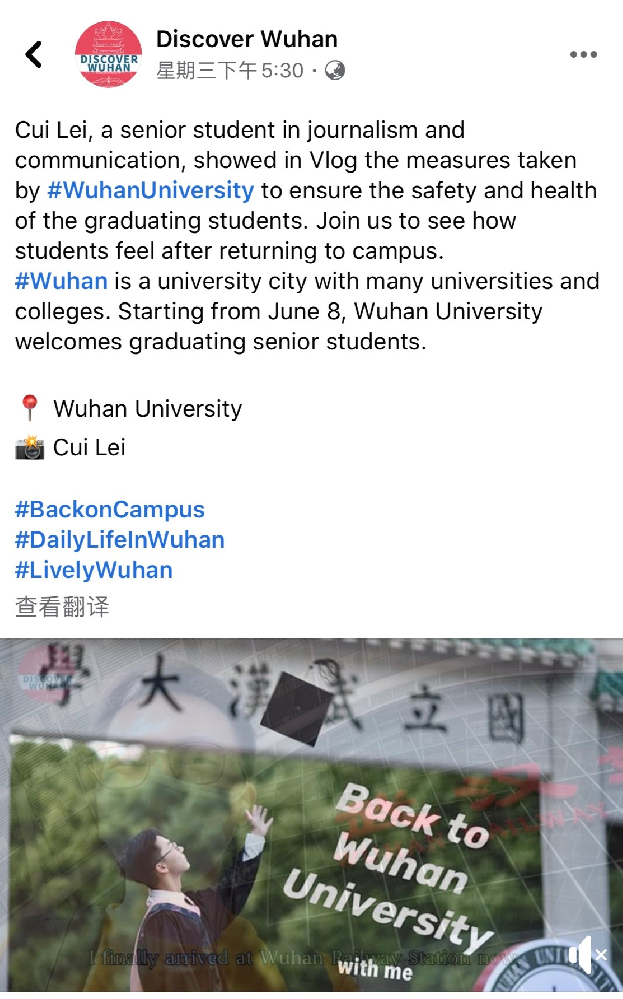
Task: Open the Discover Wuhan page name
Action: pyautogui.click(x=247, y=40)
